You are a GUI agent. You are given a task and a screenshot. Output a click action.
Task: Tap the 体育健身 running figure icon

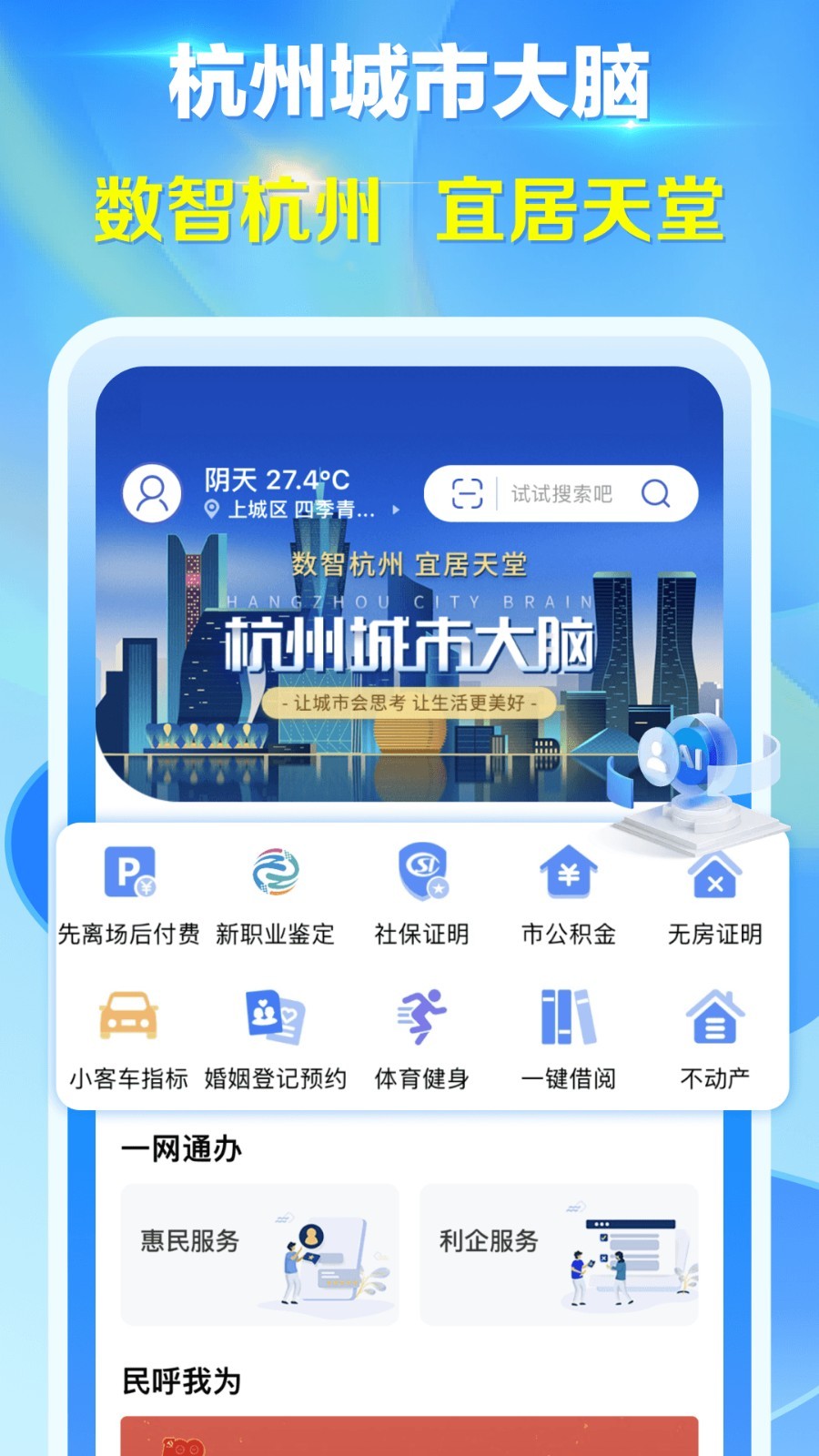coord(422,1017)
